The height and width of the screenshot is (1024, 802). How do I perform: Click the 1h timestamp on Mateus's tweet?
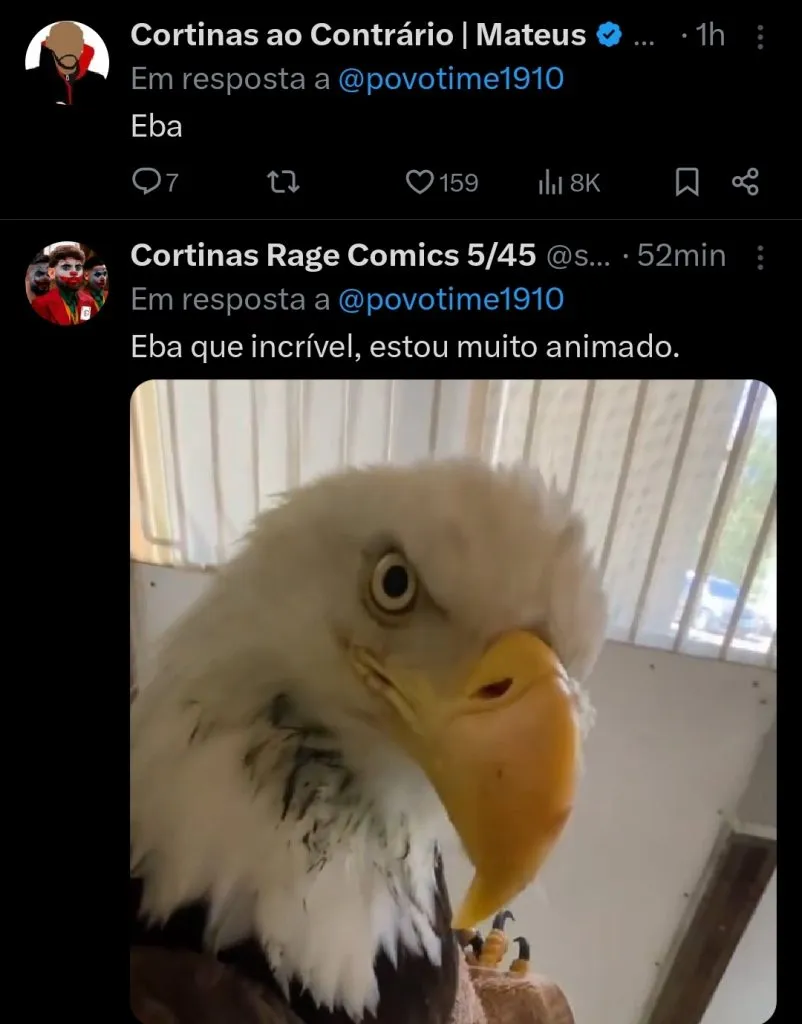(x=709, y=33)
